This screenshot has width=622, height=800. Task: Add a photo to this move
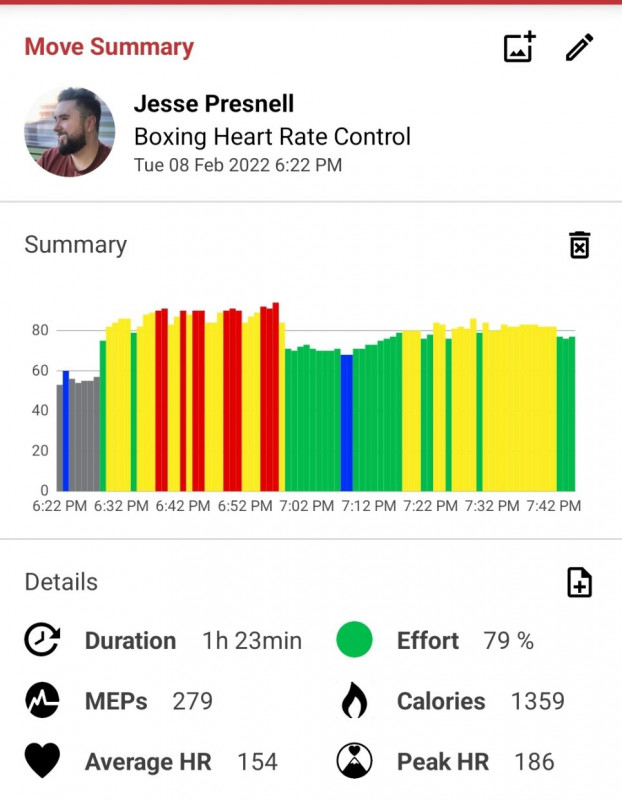click(x=519, y=48)
